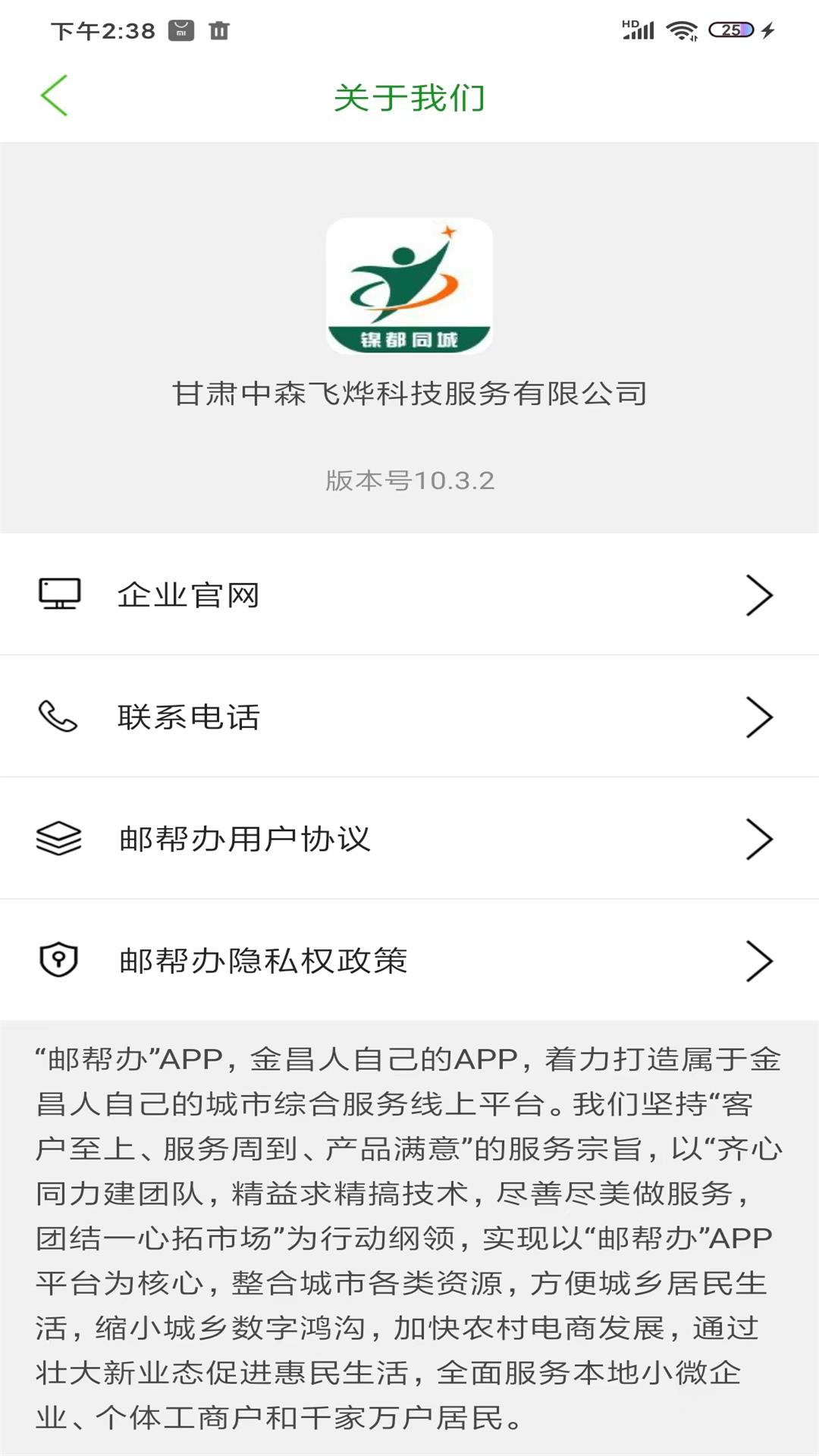This screenshot has width=819, height=1456.
Task: Open the 企业官网 row
Action: click(409, 595)
